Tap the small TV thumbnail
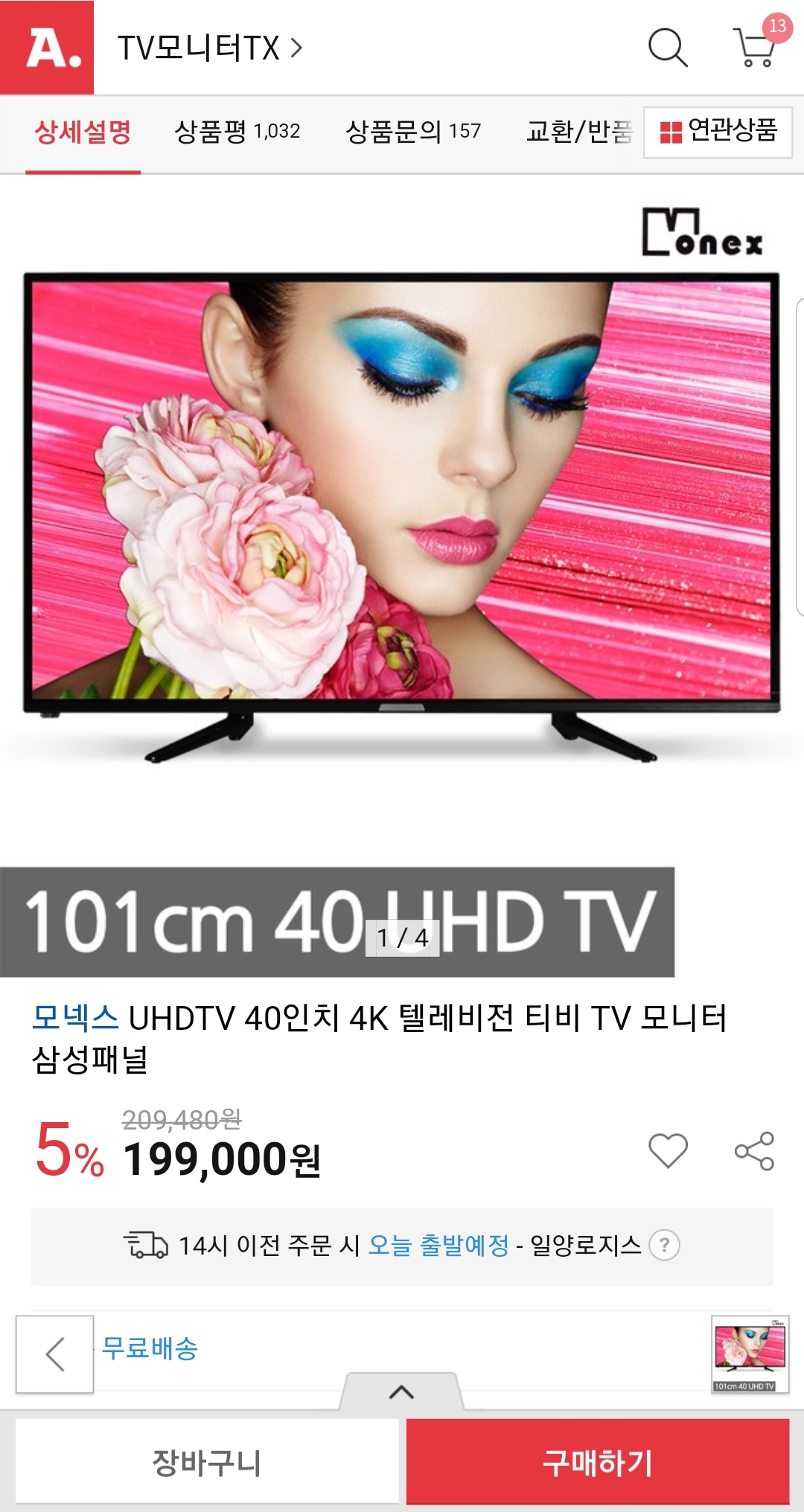 [x=750, y=1354]
